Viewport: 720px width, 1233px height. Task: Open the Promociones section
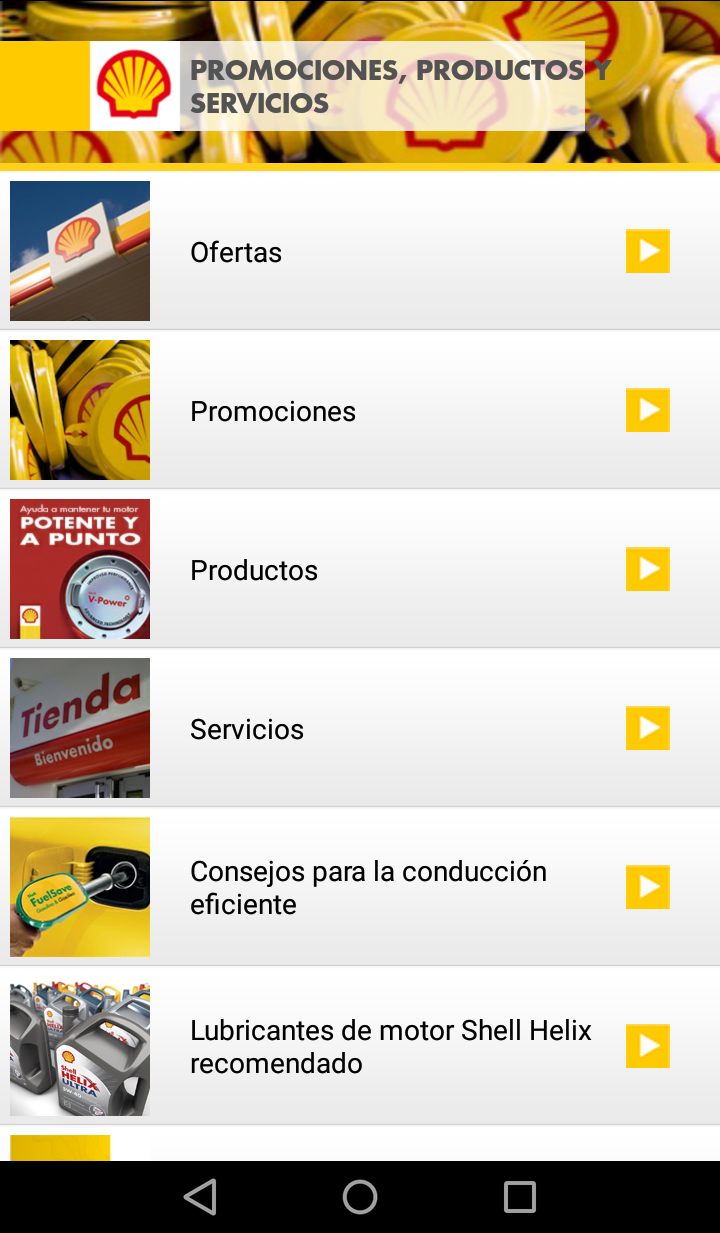tap(360, 410)
